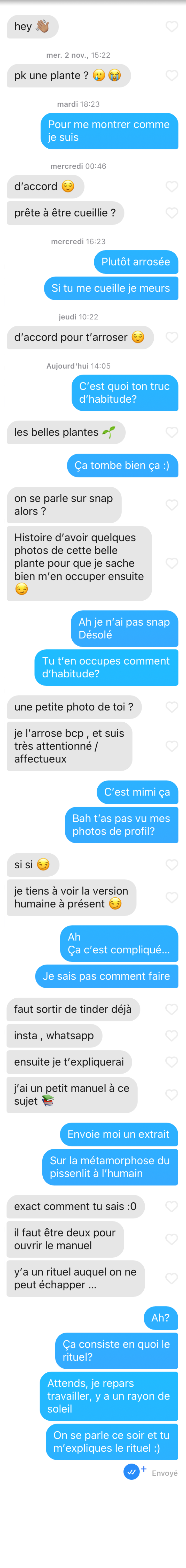Like the first "d'accord" message
Screen dimensions: 186x1568
click(172, 186)
